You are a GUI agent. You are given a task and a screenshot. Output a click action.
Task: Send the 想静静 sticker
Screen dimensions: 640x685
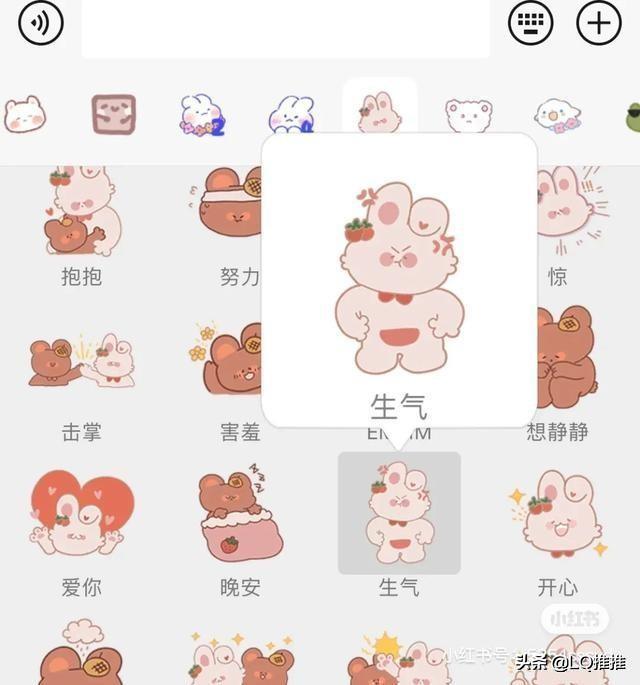click(558, 365)
